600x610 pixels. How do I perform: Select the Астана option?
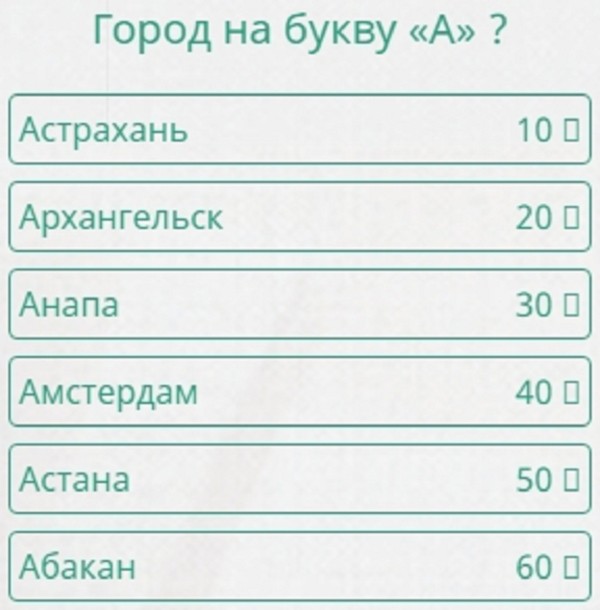pos(300,480)
